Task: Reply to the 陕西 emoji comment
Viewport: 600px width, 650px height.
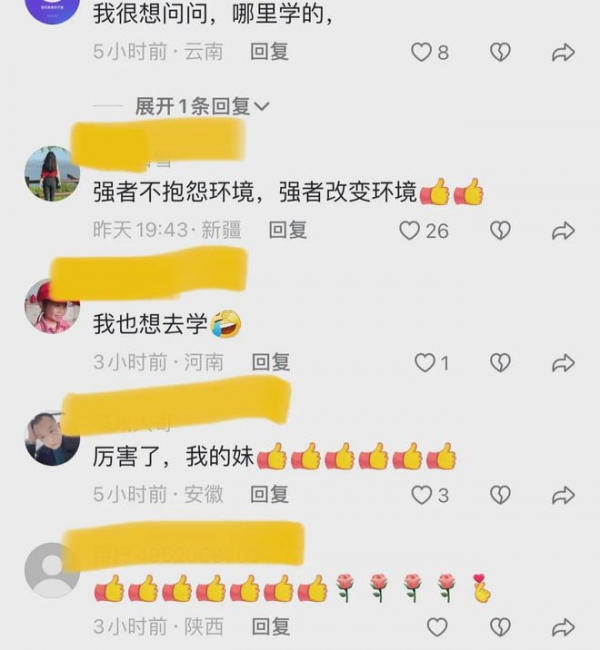Action: 270,627
